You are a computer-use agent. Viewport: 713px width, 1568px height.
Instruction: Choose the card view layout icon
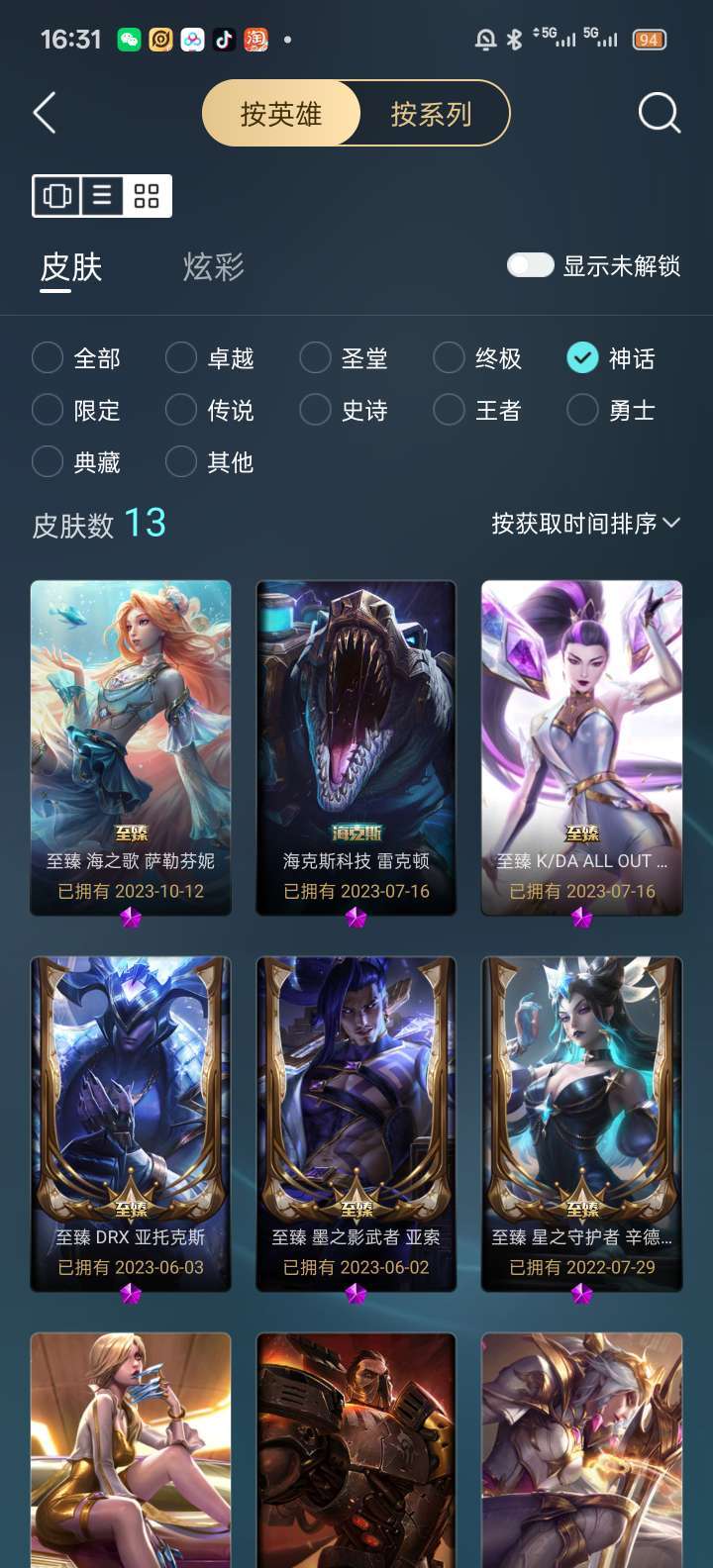click(57, 196)
